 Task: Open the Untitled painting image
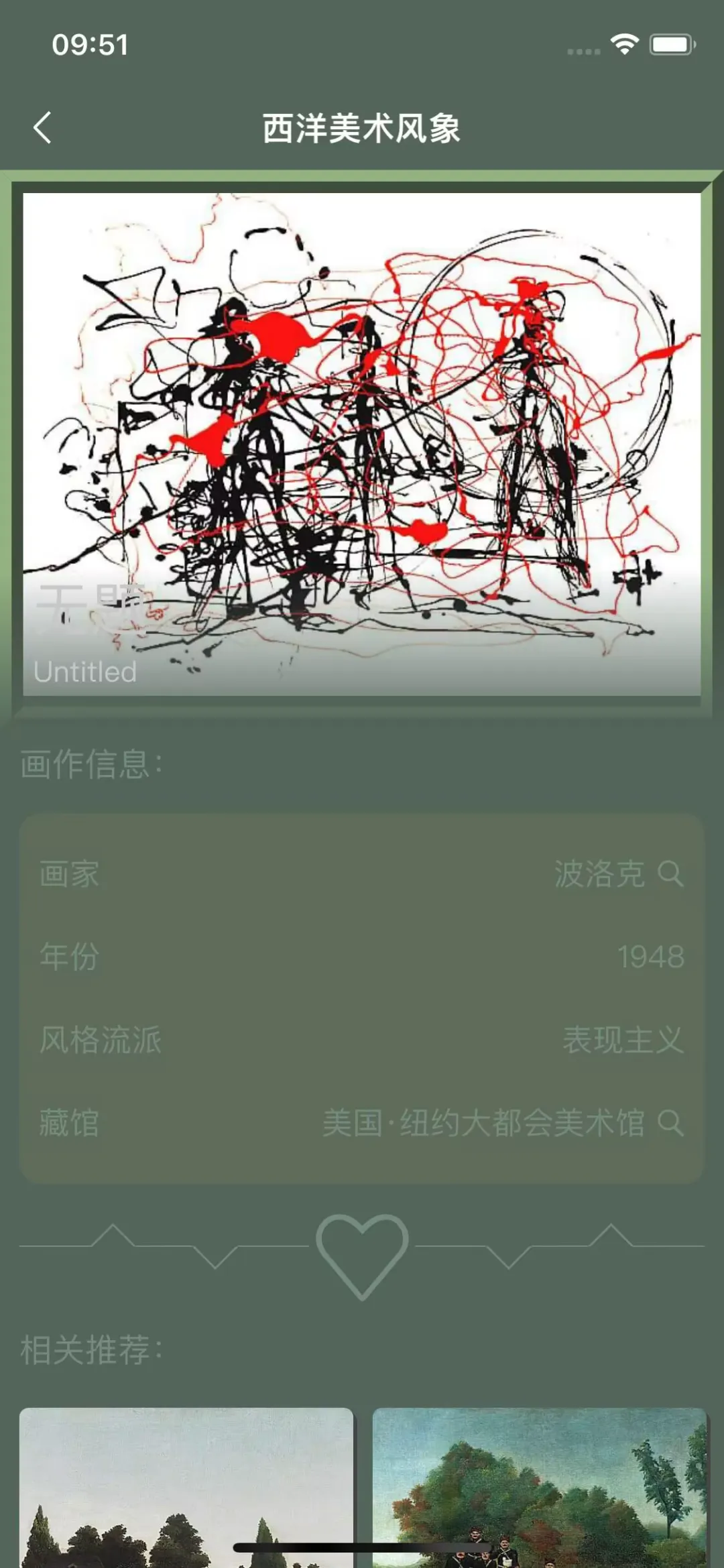point(362,442)
